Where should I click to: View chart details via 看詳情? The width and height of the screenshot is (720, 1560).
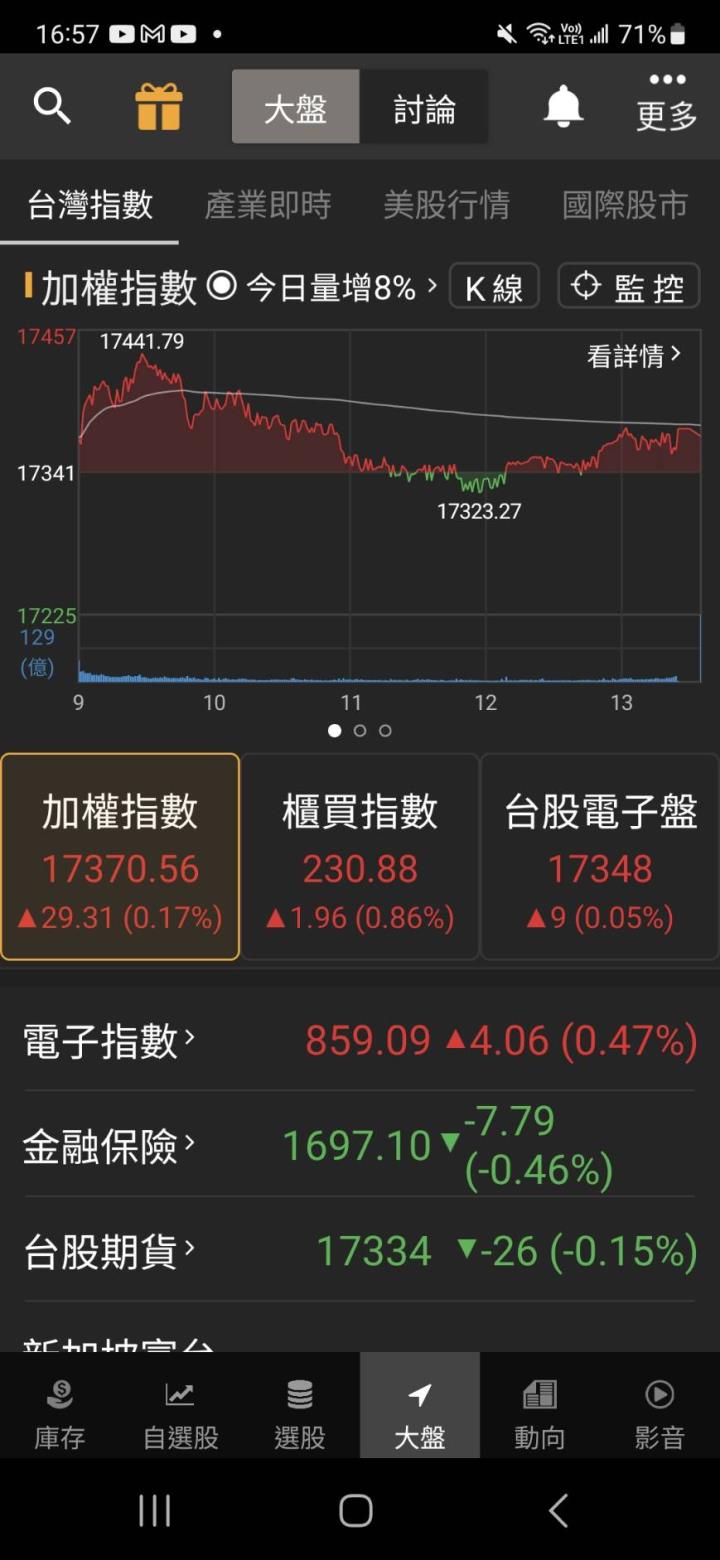pyautogui.click(x=634, y=355)
